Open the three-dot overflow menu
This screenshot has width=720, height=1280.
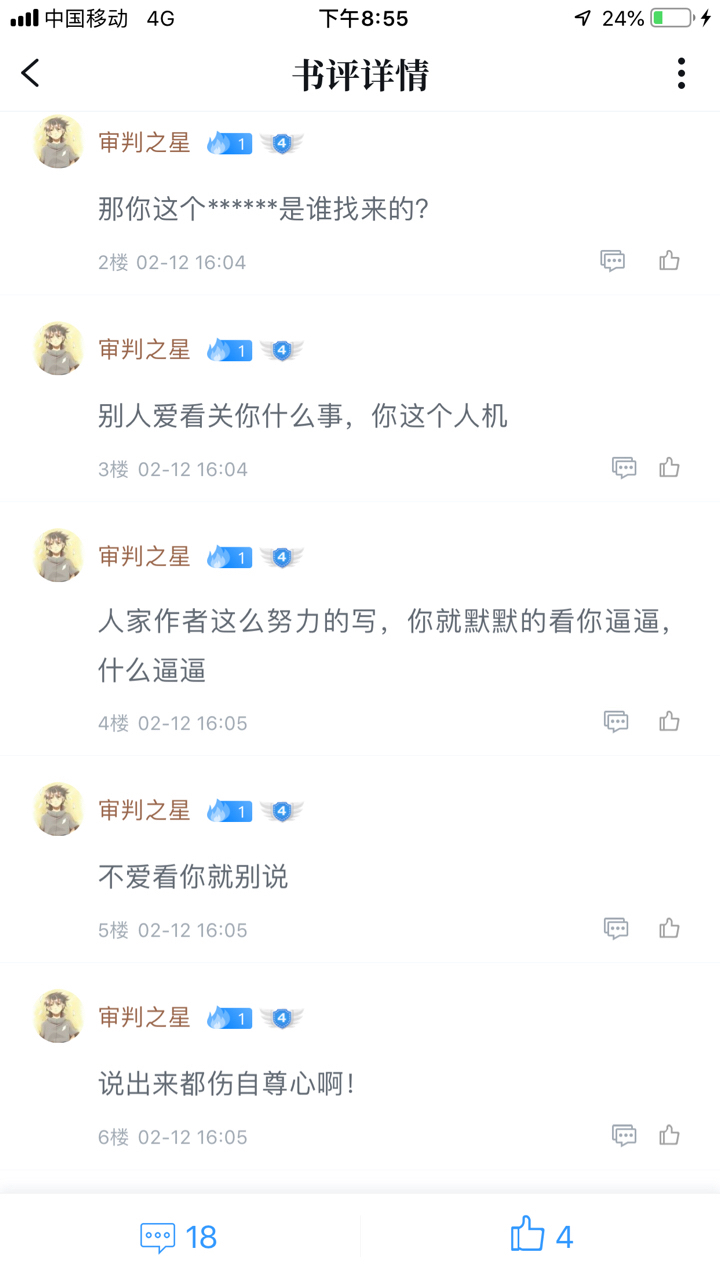point(681,73)
